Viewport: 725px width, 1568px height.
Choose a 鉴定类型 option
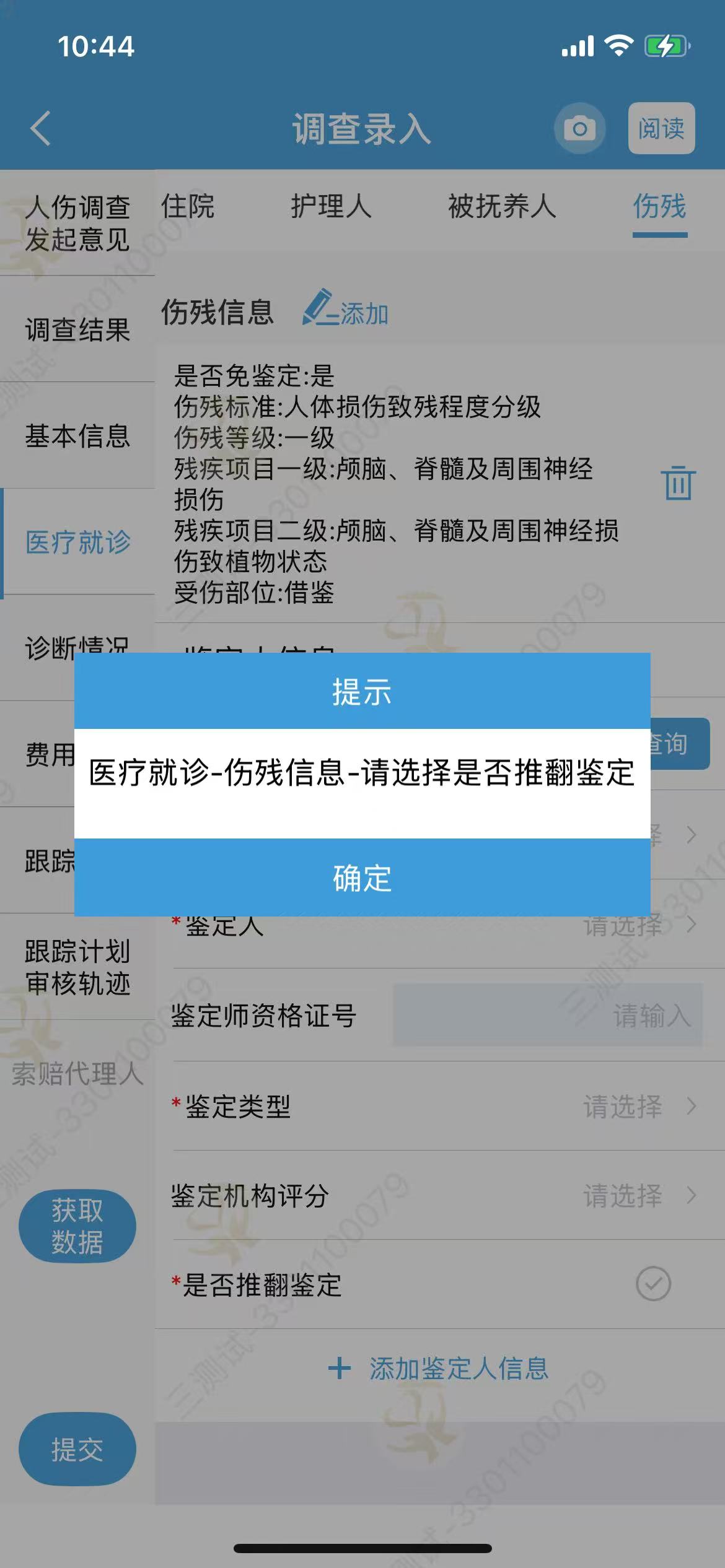[x=638, y=1106]
